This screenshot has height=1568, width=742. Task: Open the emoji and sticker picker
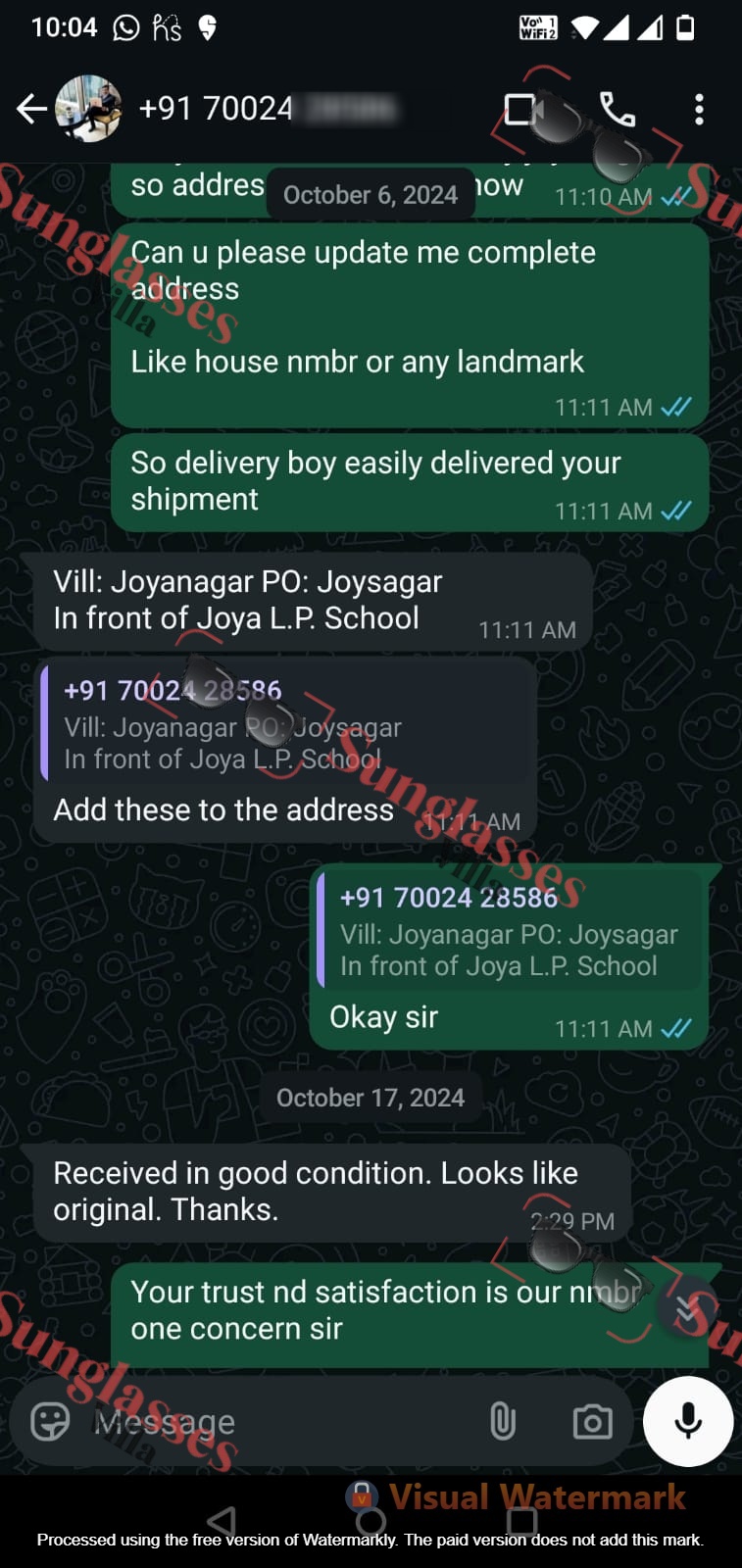50,1421
